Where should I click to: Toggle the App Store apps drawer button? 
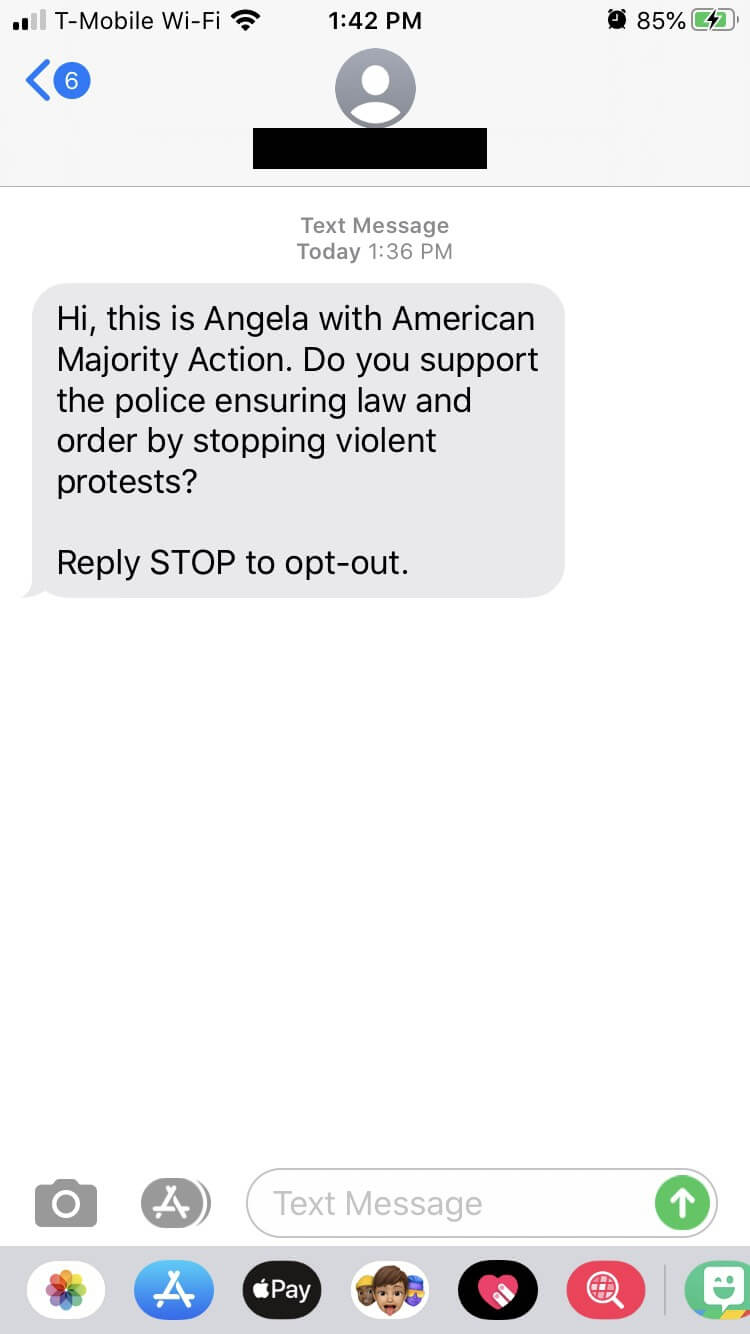point(175,1203)
